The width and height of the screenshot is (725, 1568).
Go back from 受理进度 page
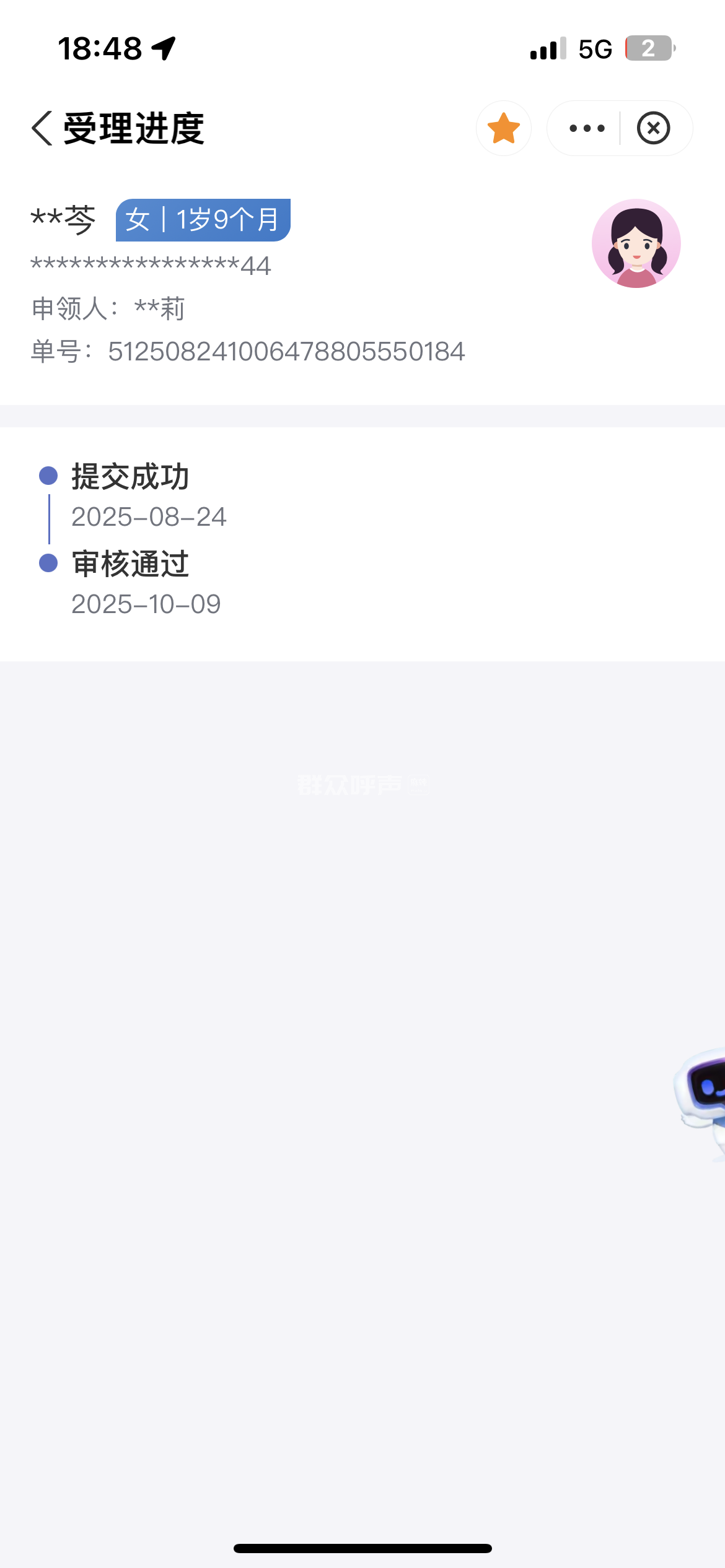(42, 128)
